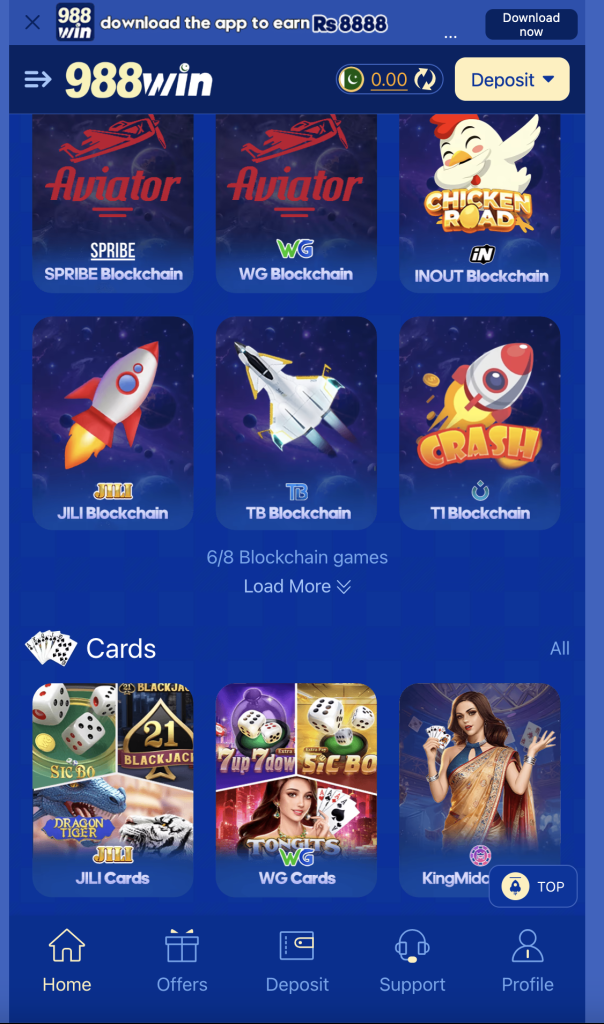Viewport: 604px width, 1024px height.
Task: Open TB Blockchain jet game
Action: click(x=296, y=420)
